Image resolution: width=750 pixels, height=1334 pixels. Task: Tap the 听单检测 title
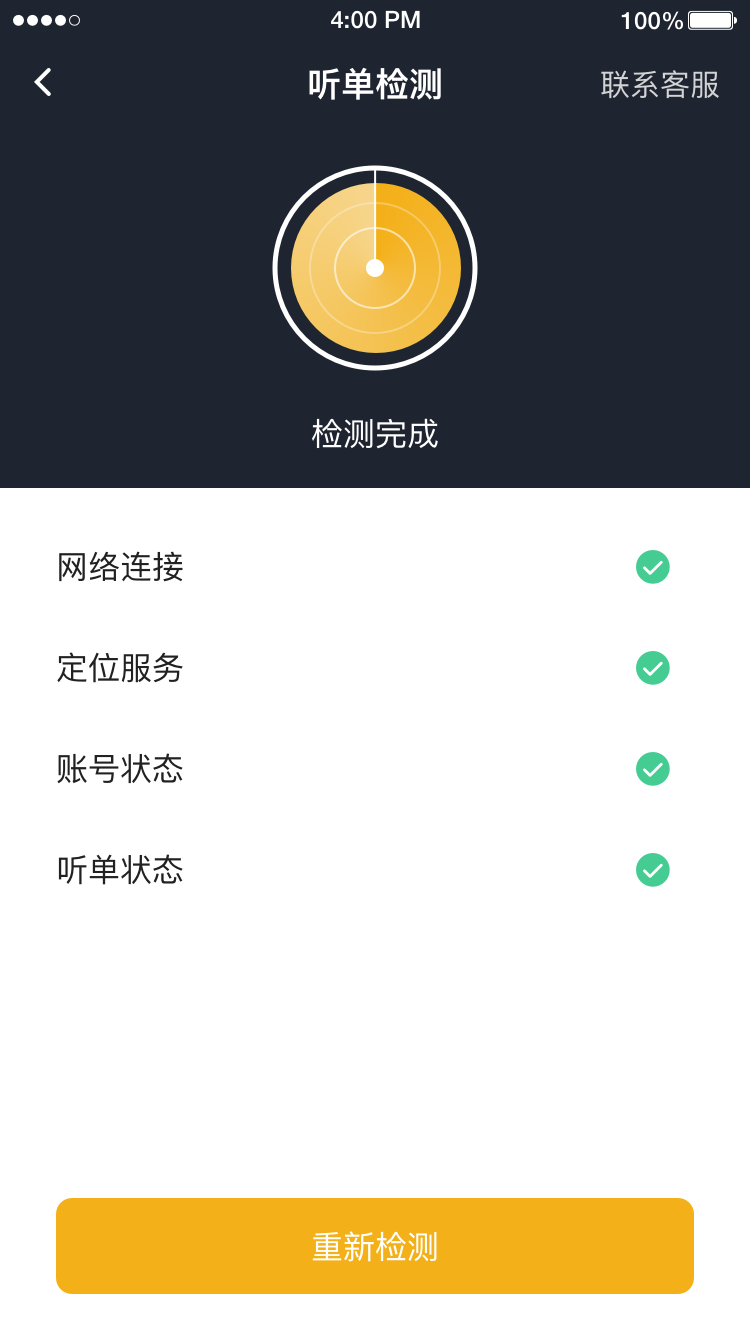click(375, 86)
